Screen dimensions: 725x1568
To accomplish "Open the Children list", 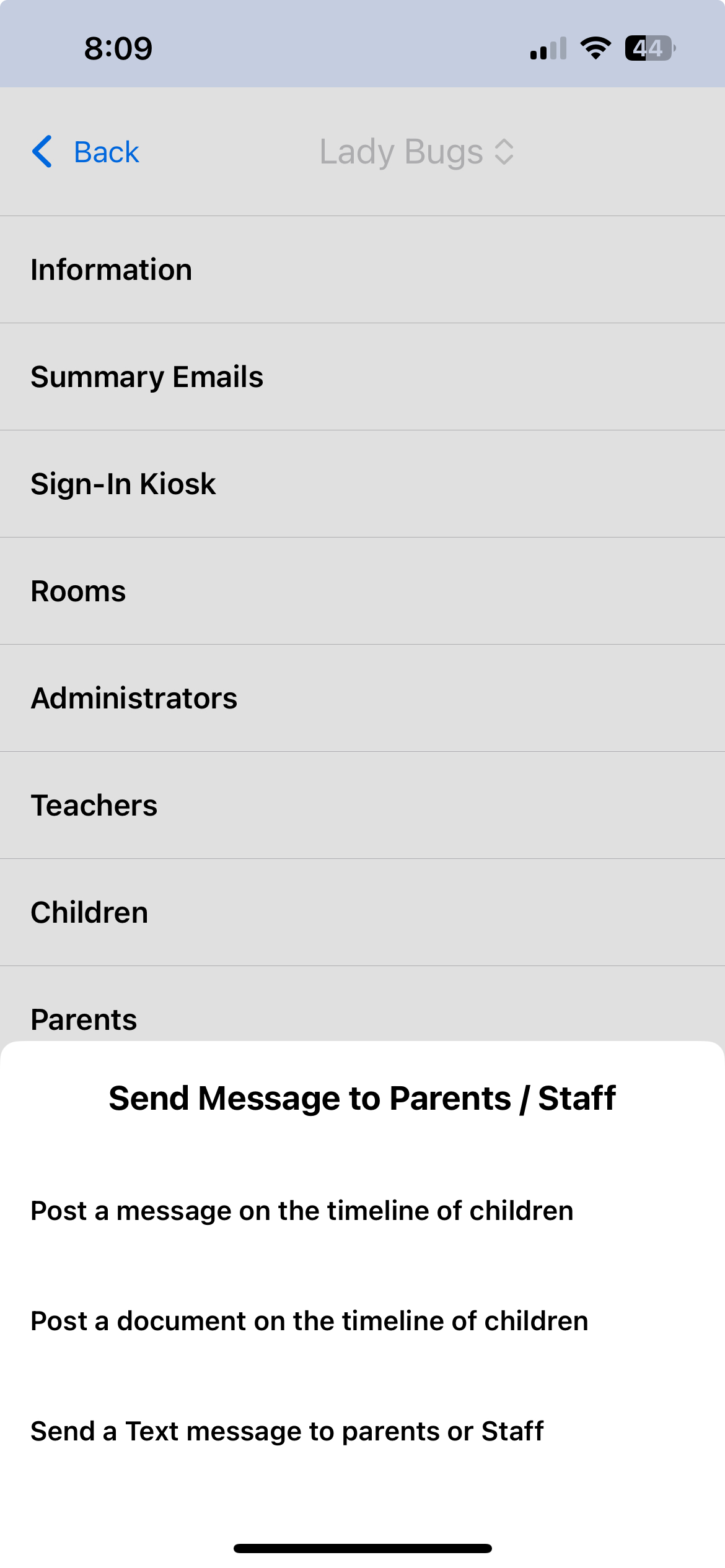I will (x=362, y=912).
